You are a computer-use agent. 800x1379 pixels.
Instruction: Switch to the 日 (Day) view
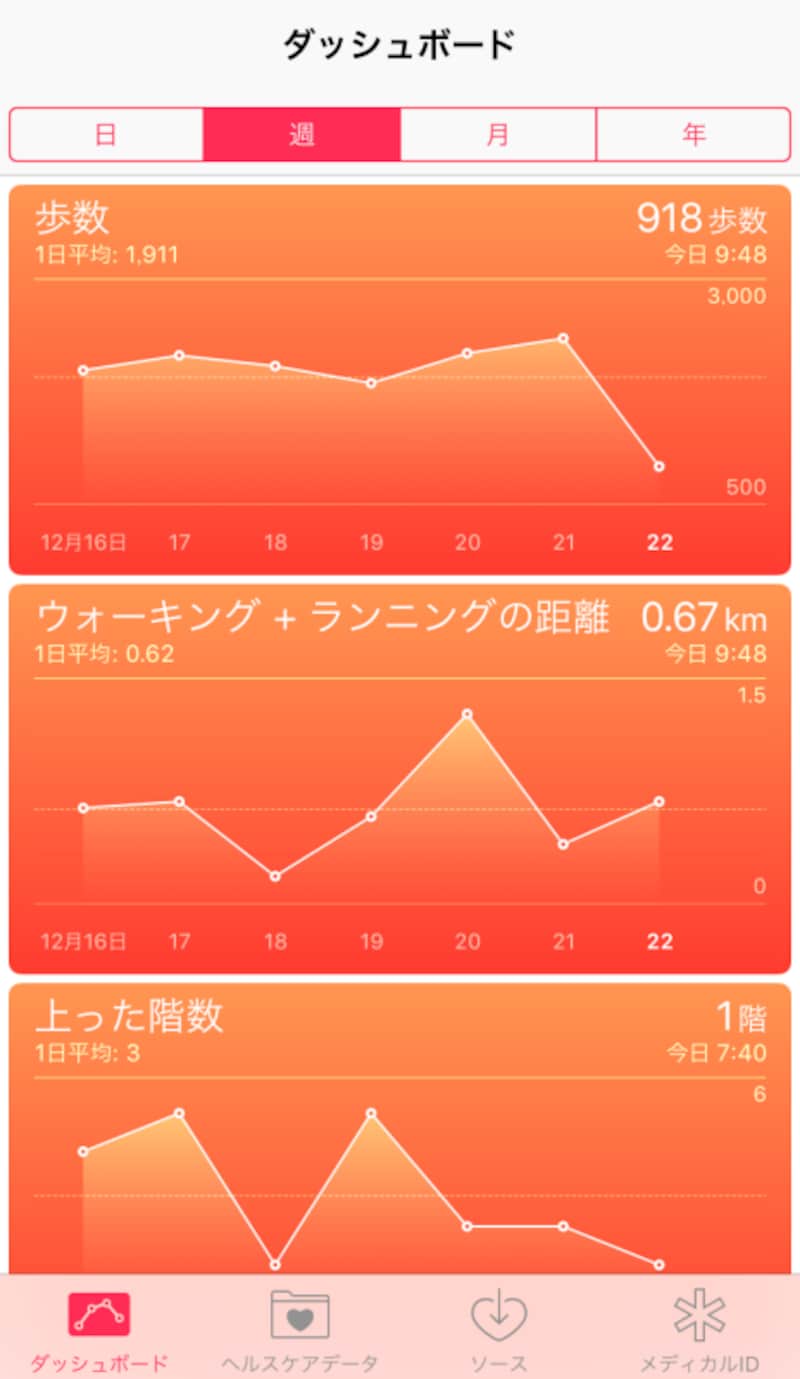tap(105, 133)
